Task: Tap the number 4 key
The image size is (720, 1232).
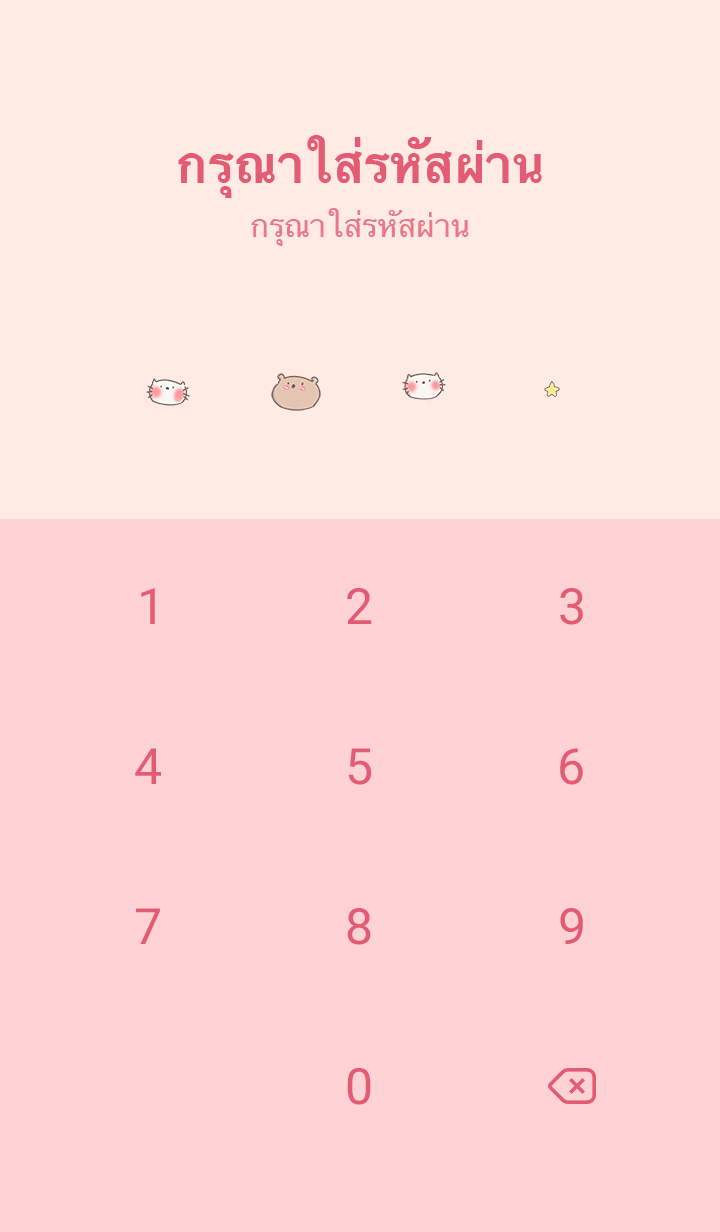Action: point(148,767)
